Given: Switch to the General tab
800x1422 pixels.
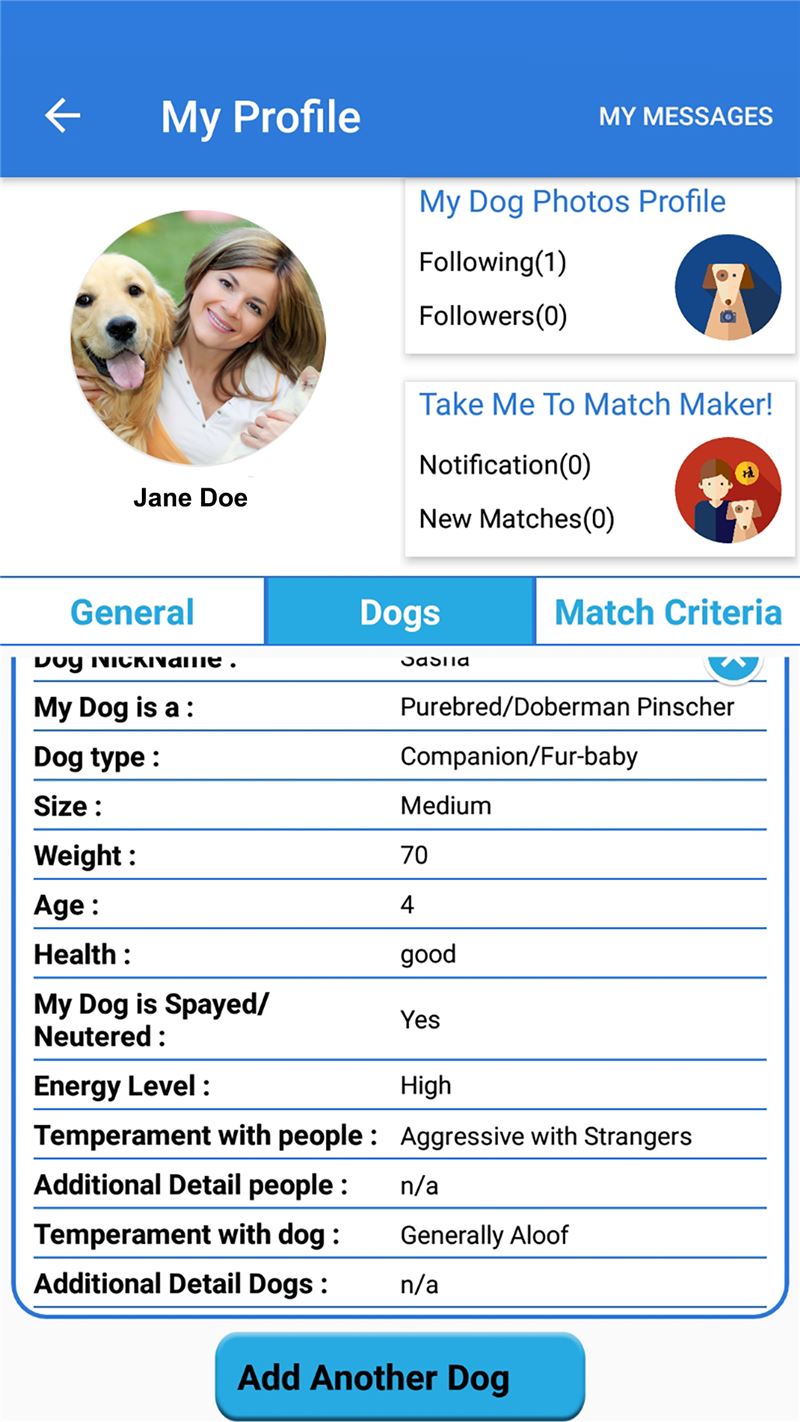Looking at the screenshot, I should click(132, 611).
